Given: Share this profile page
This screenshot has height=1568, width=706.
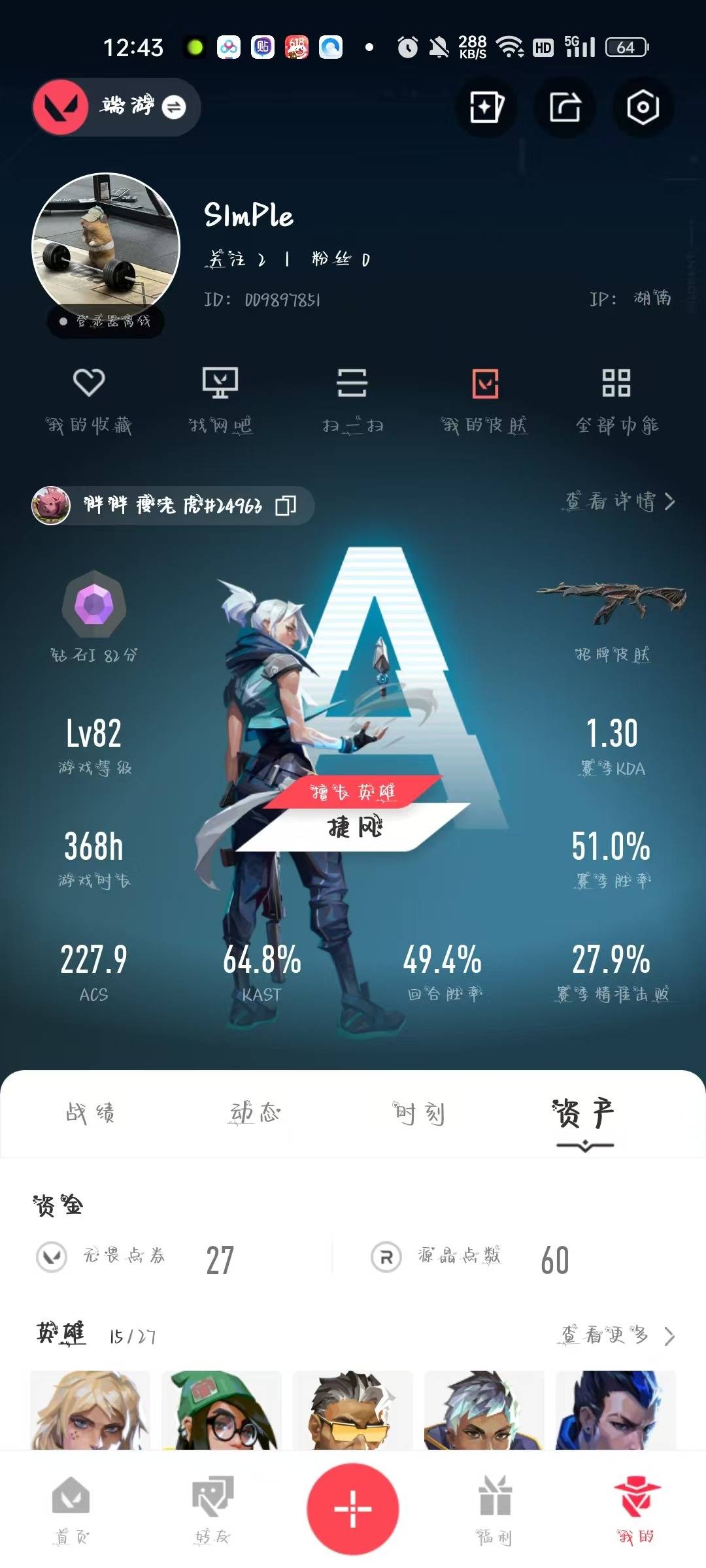Looking at the screenshot, I should click(x=565, y=107).
